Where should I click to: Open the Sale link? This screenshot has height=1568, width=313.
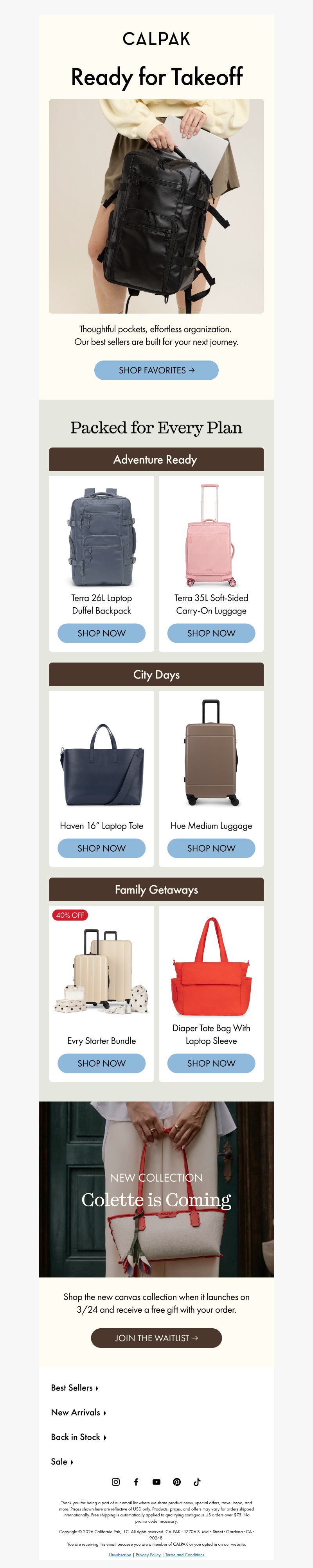(61, 1462)
